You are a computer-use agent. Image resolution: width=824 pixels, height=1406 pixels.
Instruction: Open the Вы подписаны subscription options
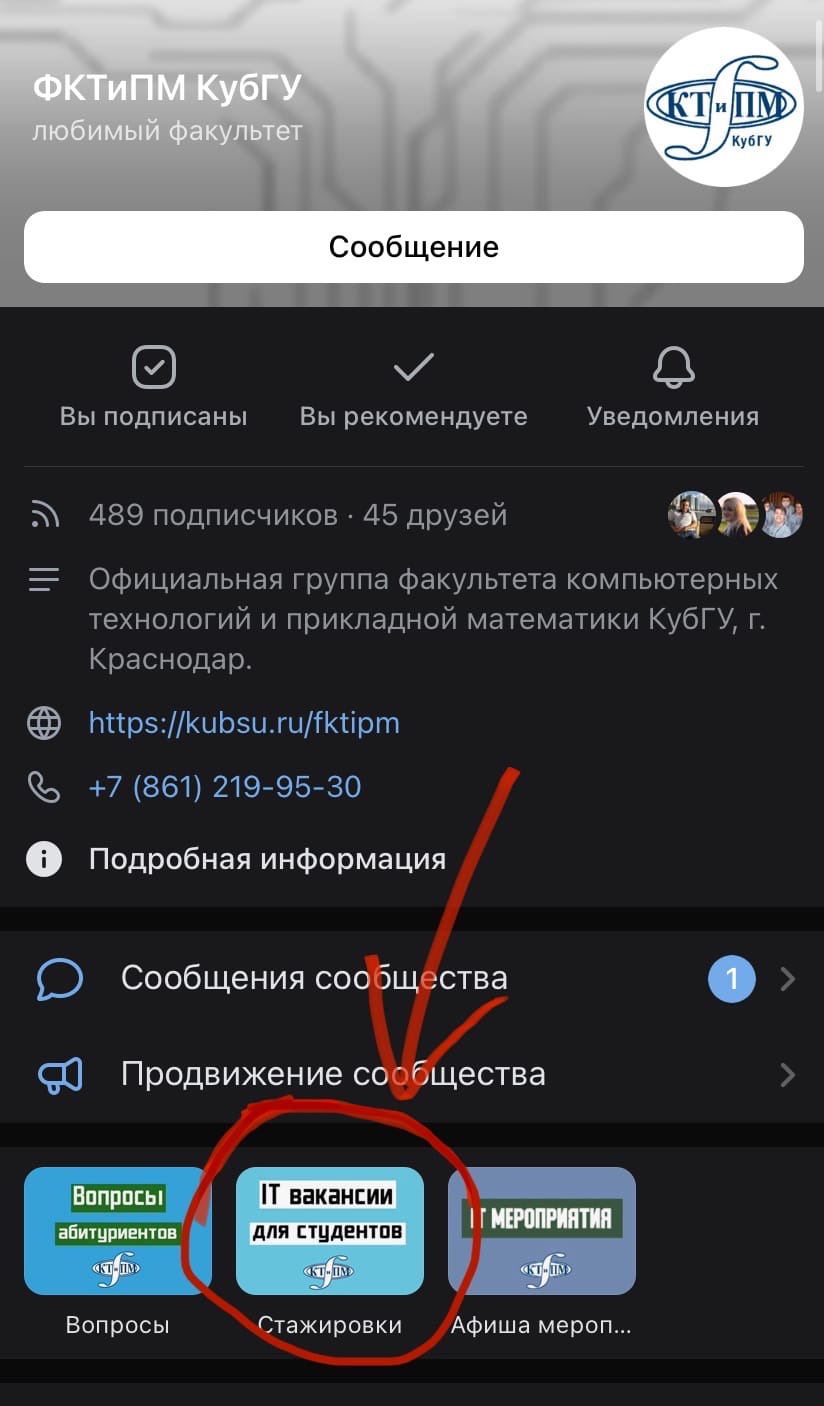click(x=153, y=389)
